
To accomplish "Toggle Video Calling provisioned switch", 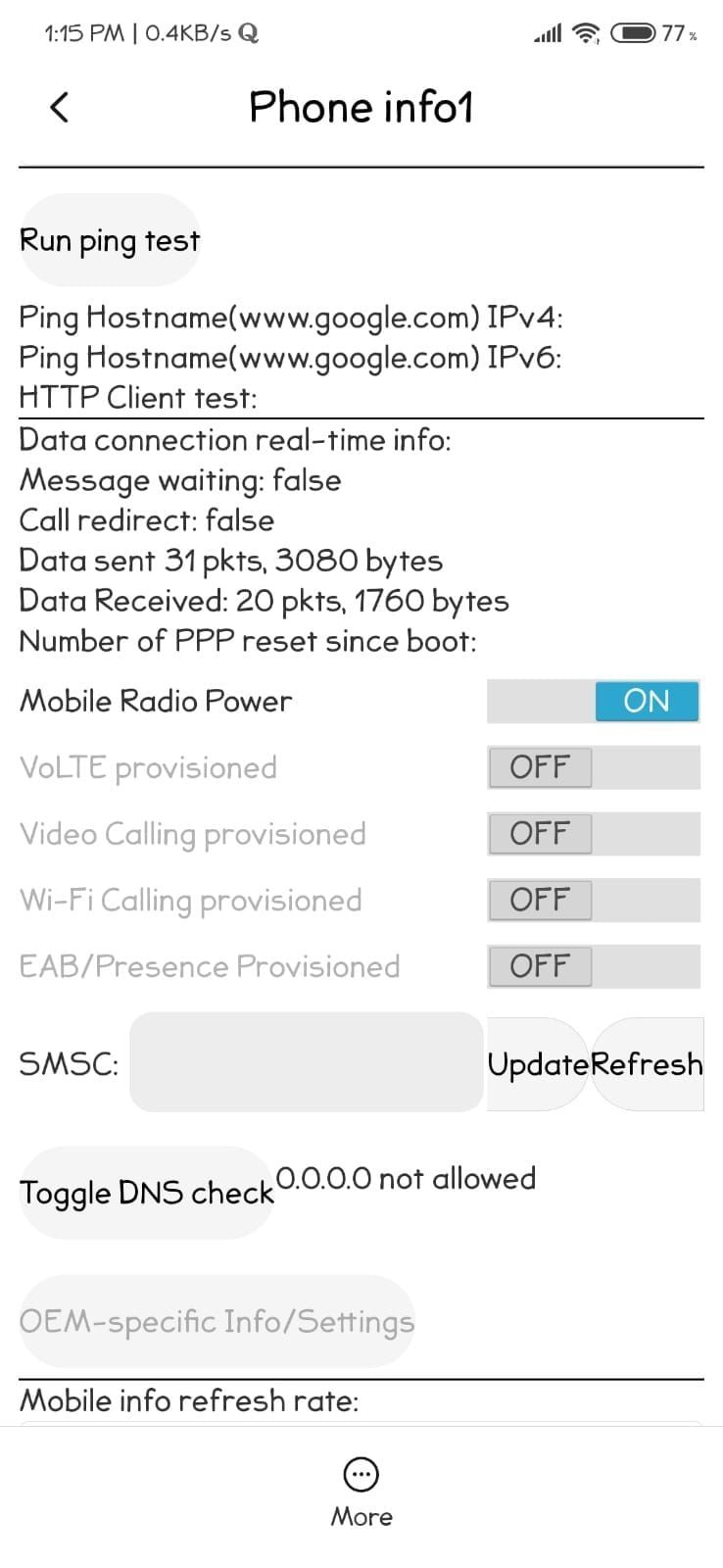I will click(594, 834).
